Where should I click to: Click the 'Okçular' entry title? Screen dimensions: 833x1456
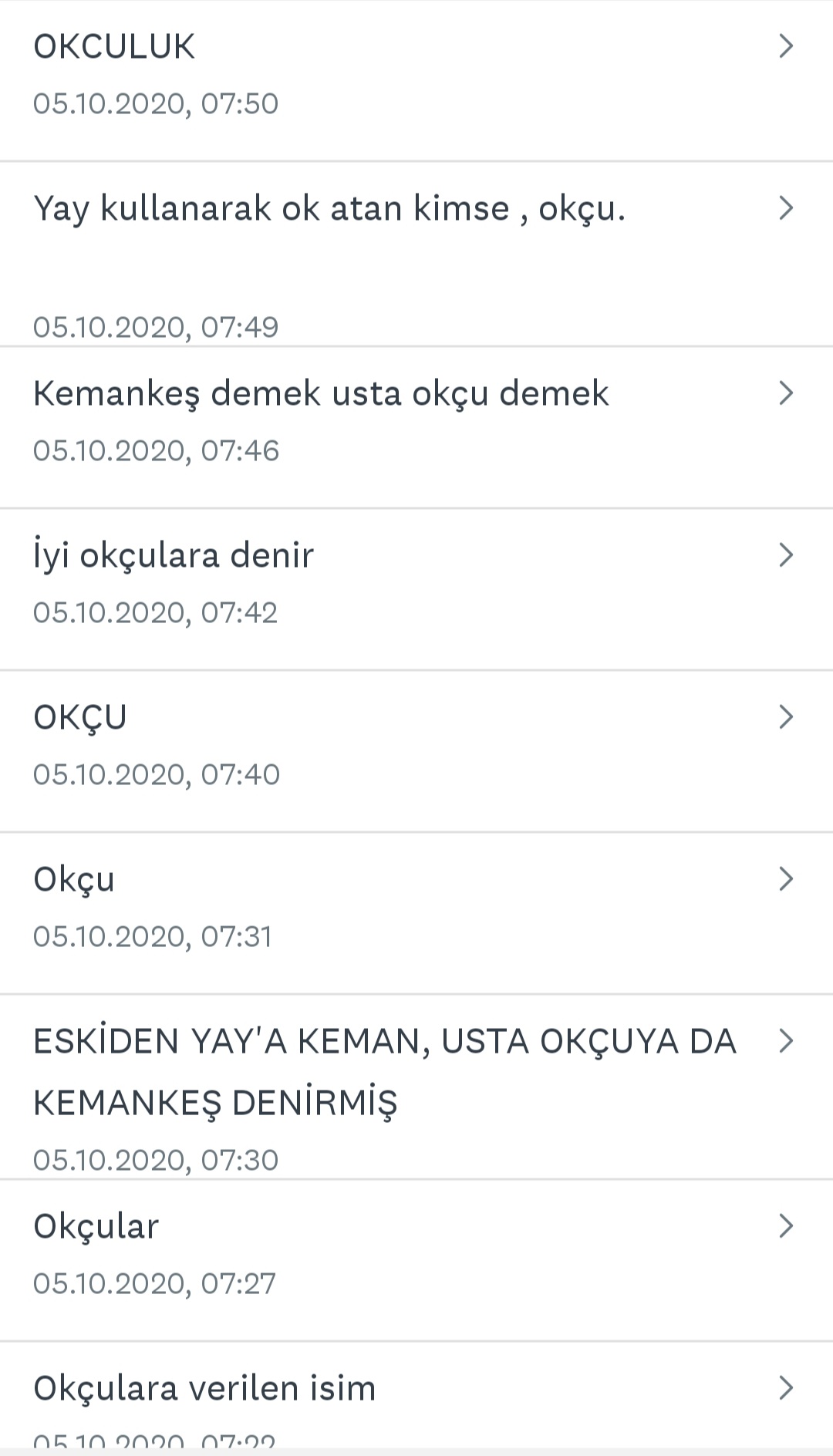tap(96, 1225)
